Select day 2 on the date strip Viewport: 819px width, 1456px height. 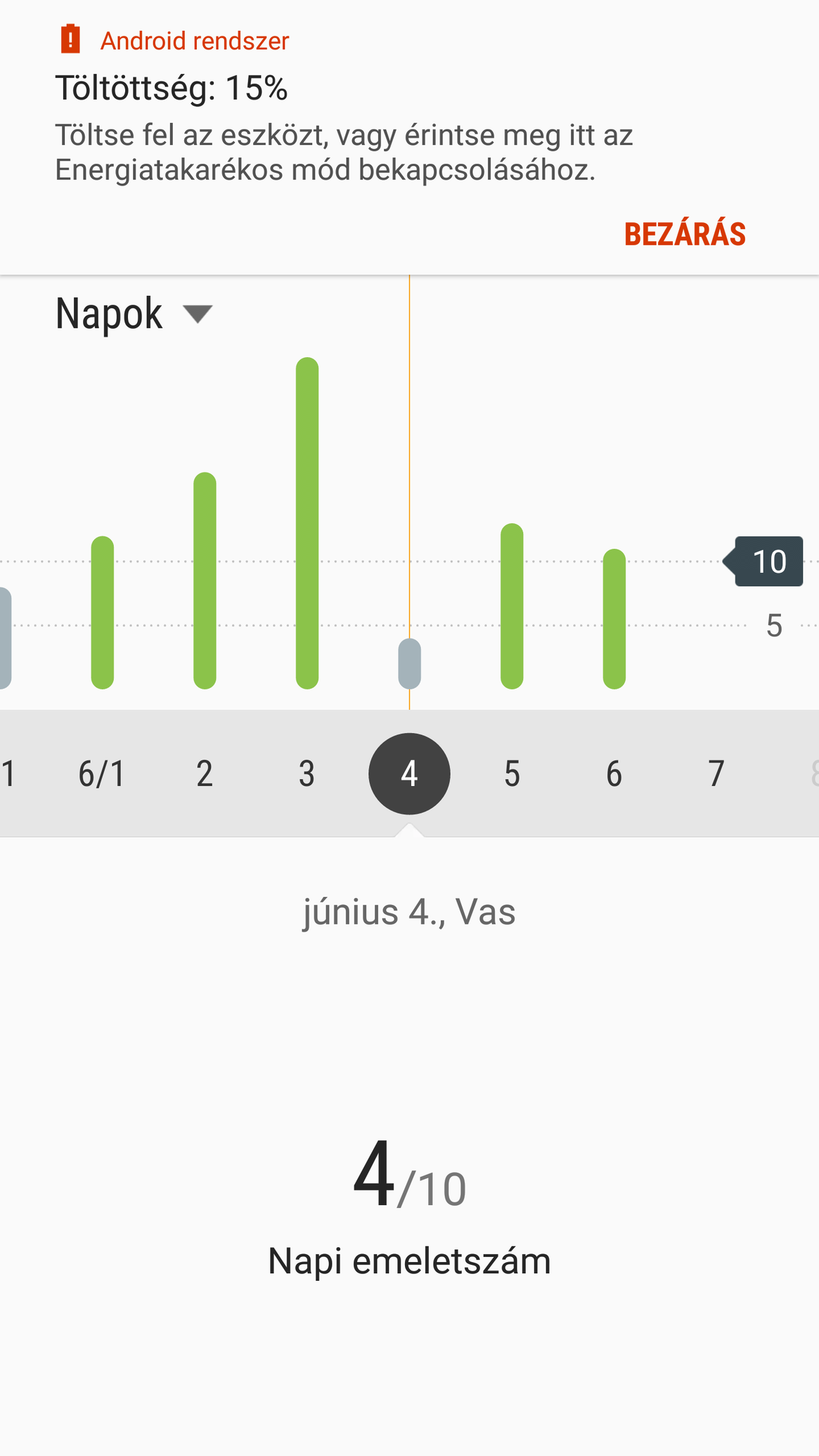(x=205, y=774)
